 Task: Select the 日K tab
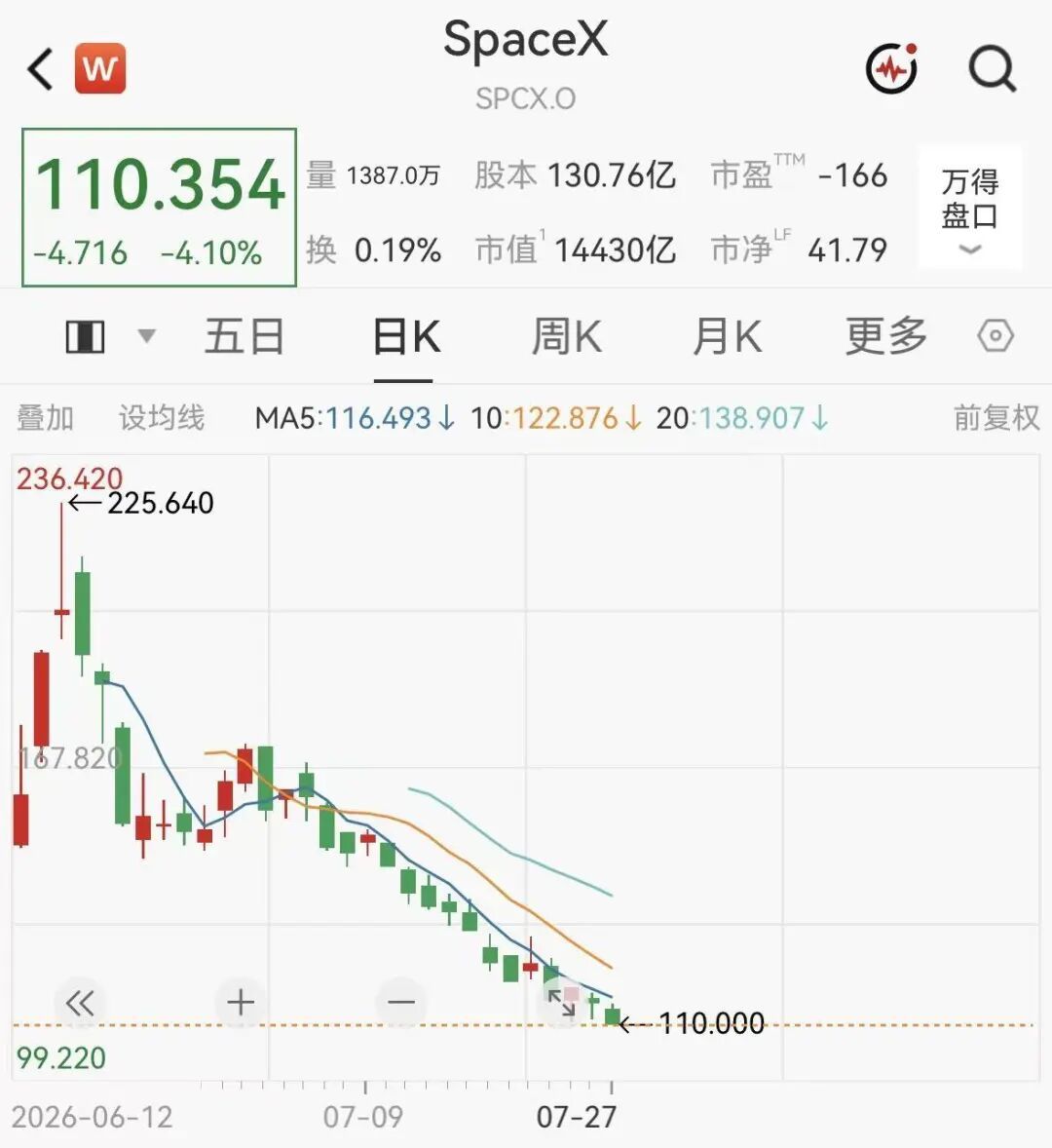[x=406, y=337]
